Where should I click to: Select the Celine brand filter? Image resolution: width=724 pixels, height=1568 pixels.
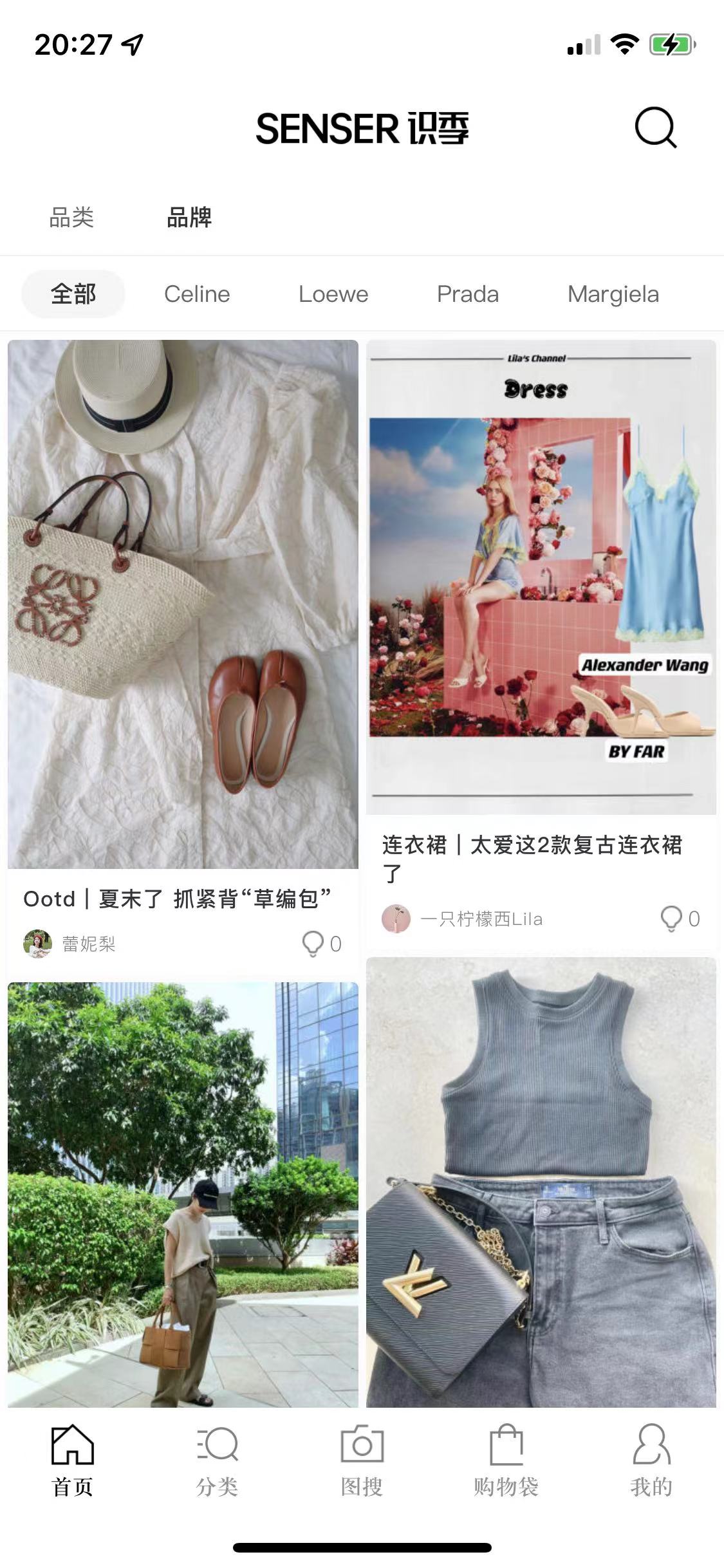[x=198, y=294]
